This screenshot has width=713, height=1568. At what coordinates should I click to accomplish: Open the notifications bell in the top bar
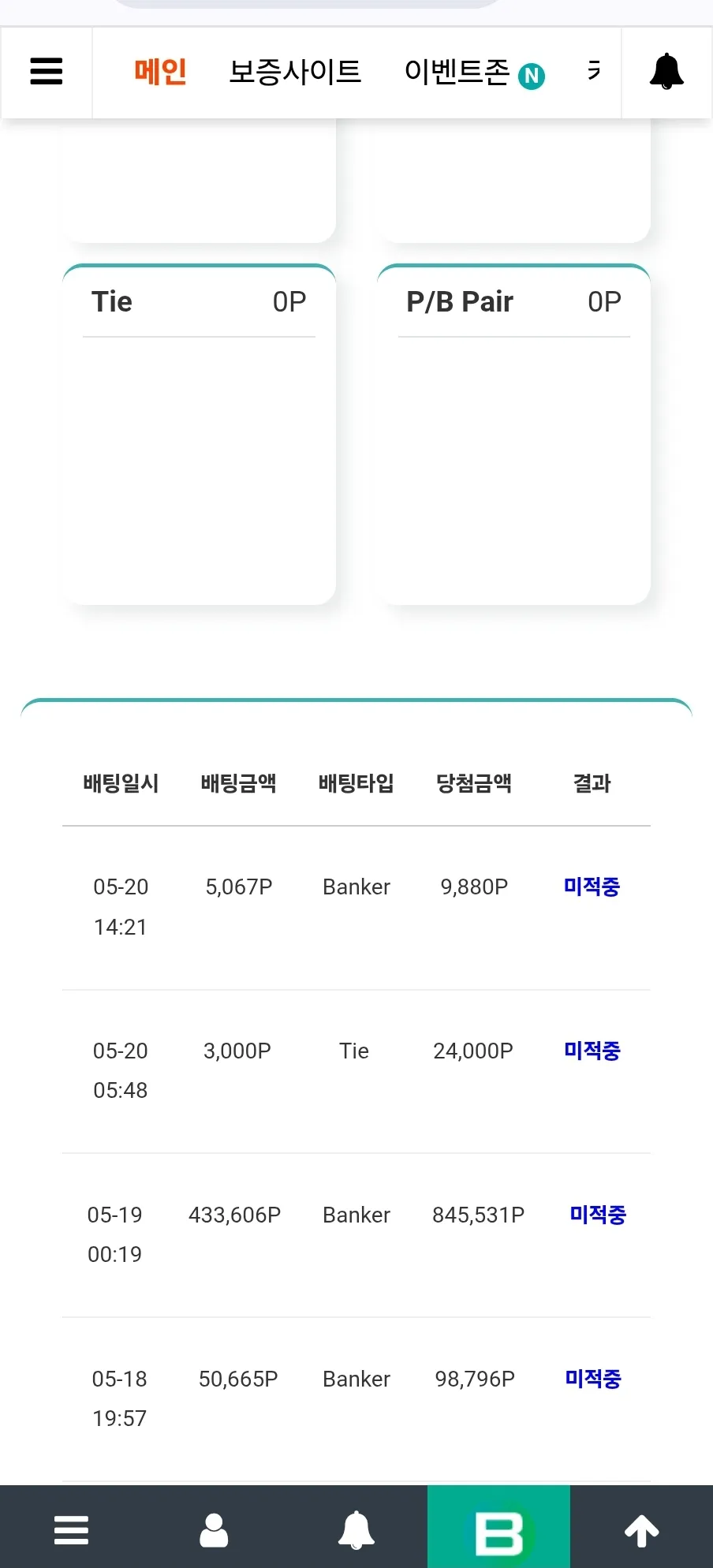666,72
